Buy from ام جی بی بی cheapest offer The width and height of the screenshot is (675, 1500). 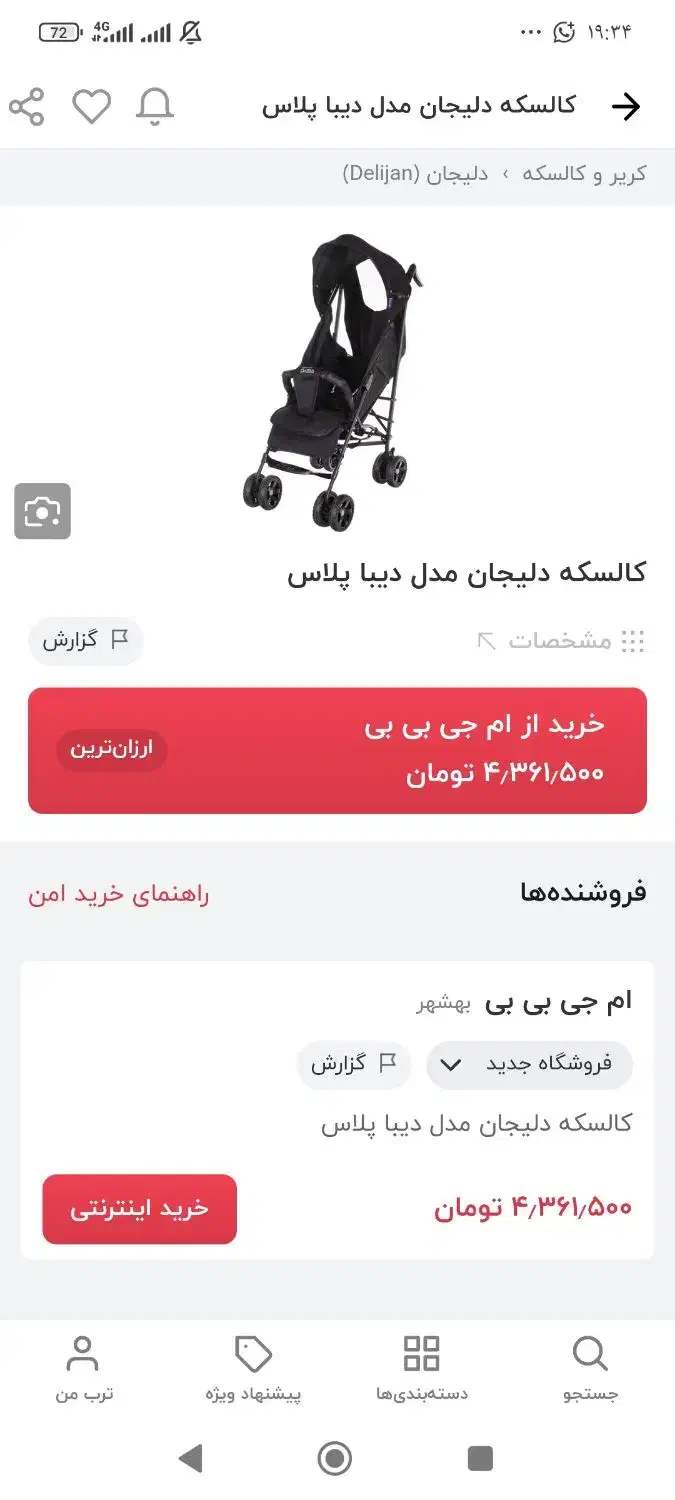click(x=337, y=750)
